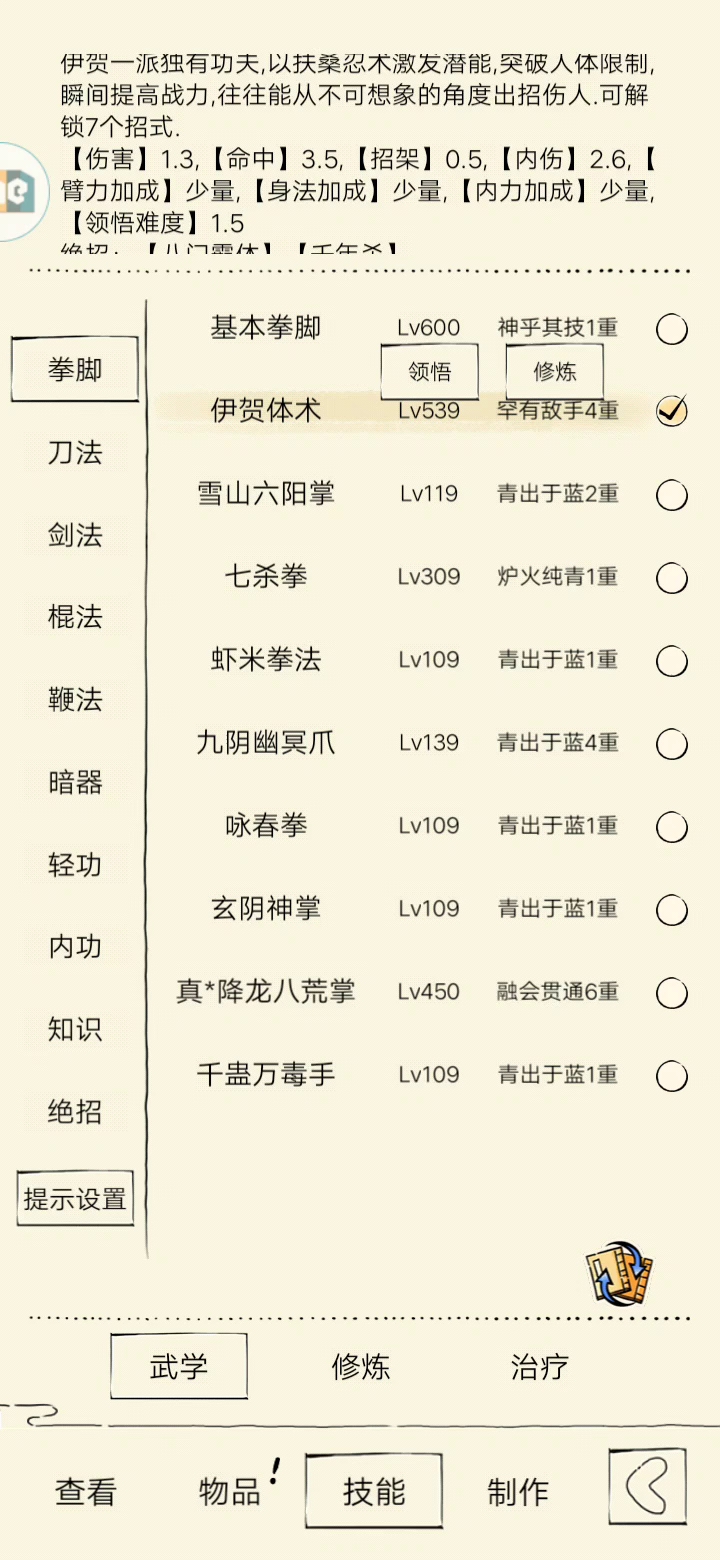This screenshot has height=1560, width=720.
Task: Tap the back arrow button
Action: click(648, 1488)
